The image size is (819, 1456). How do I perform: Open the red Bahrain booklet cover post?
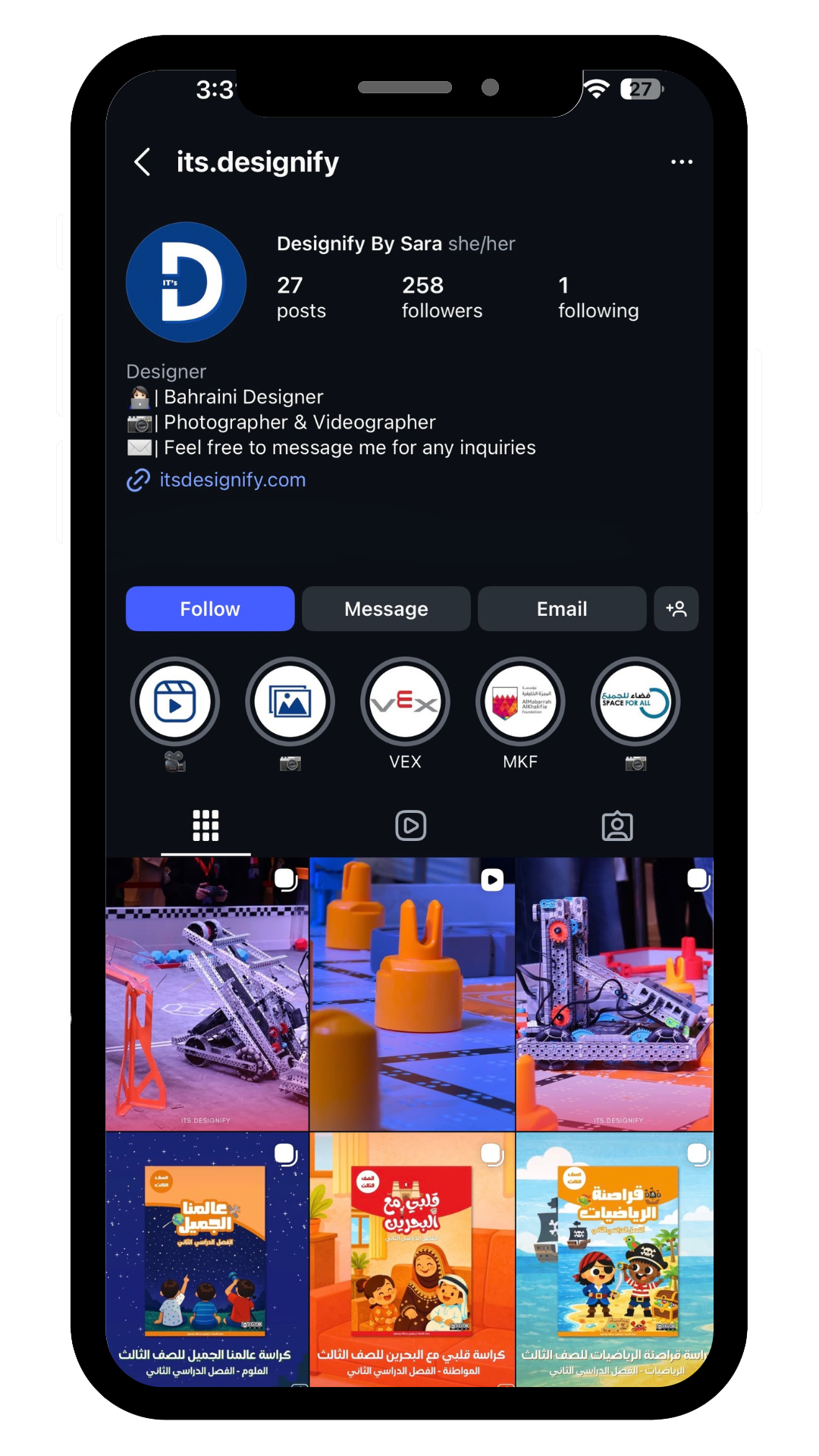pos(412,1259)
